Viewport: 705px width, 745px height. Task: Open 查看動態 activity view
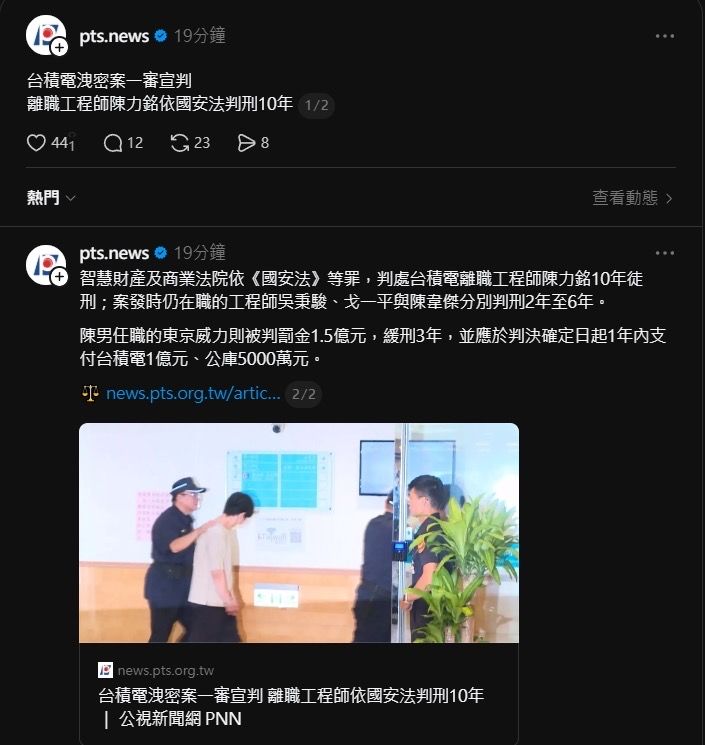[x=632, y=198]
